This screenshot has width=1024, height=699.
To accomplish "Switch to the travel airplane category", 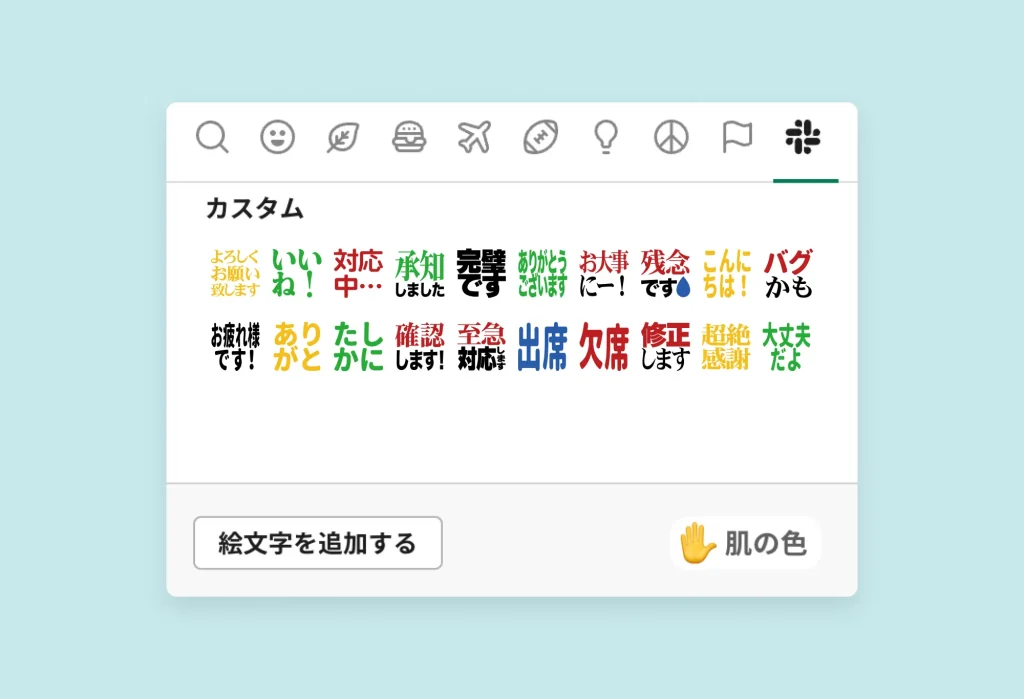I will (474, 137).
